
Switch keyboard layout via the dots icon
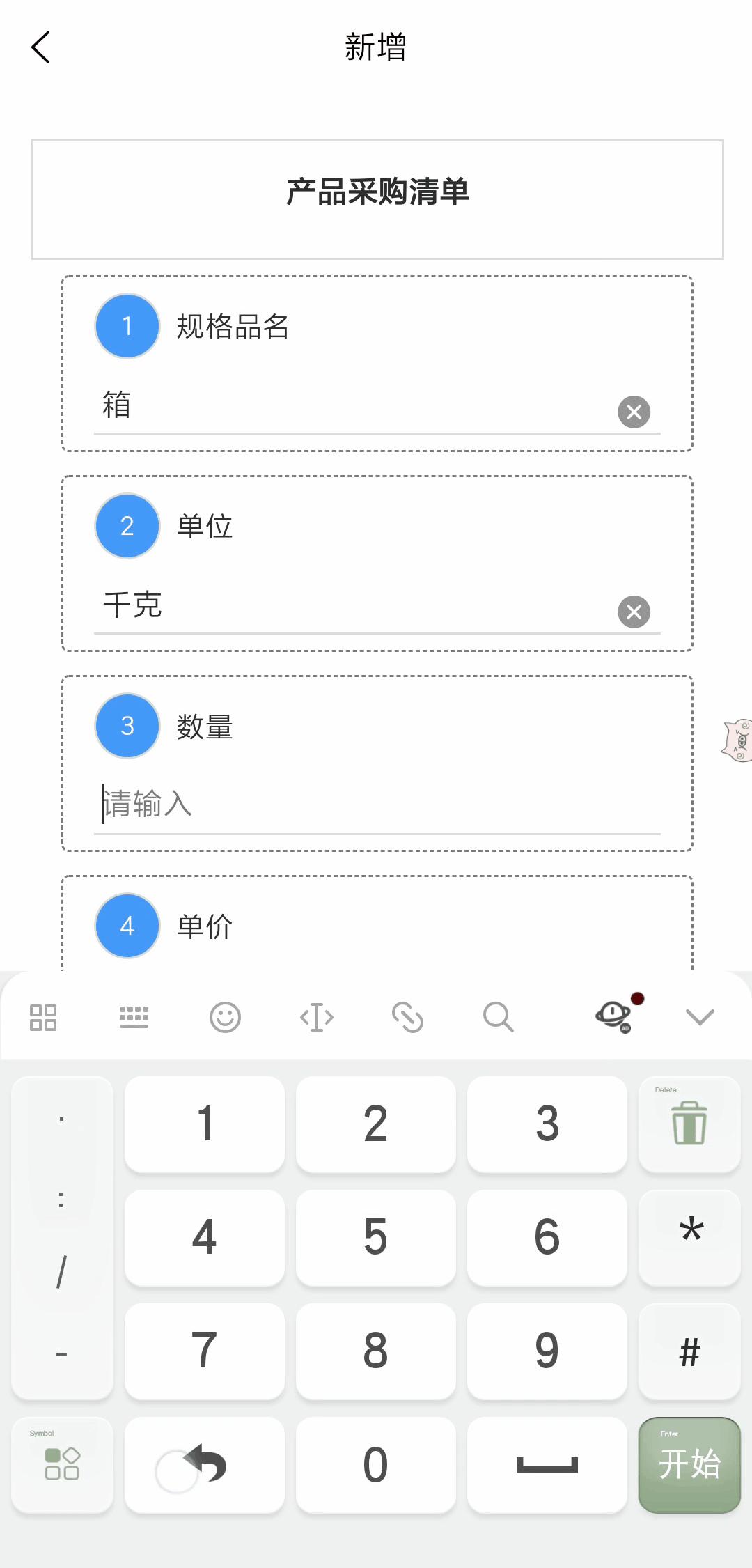(134, 1017)
